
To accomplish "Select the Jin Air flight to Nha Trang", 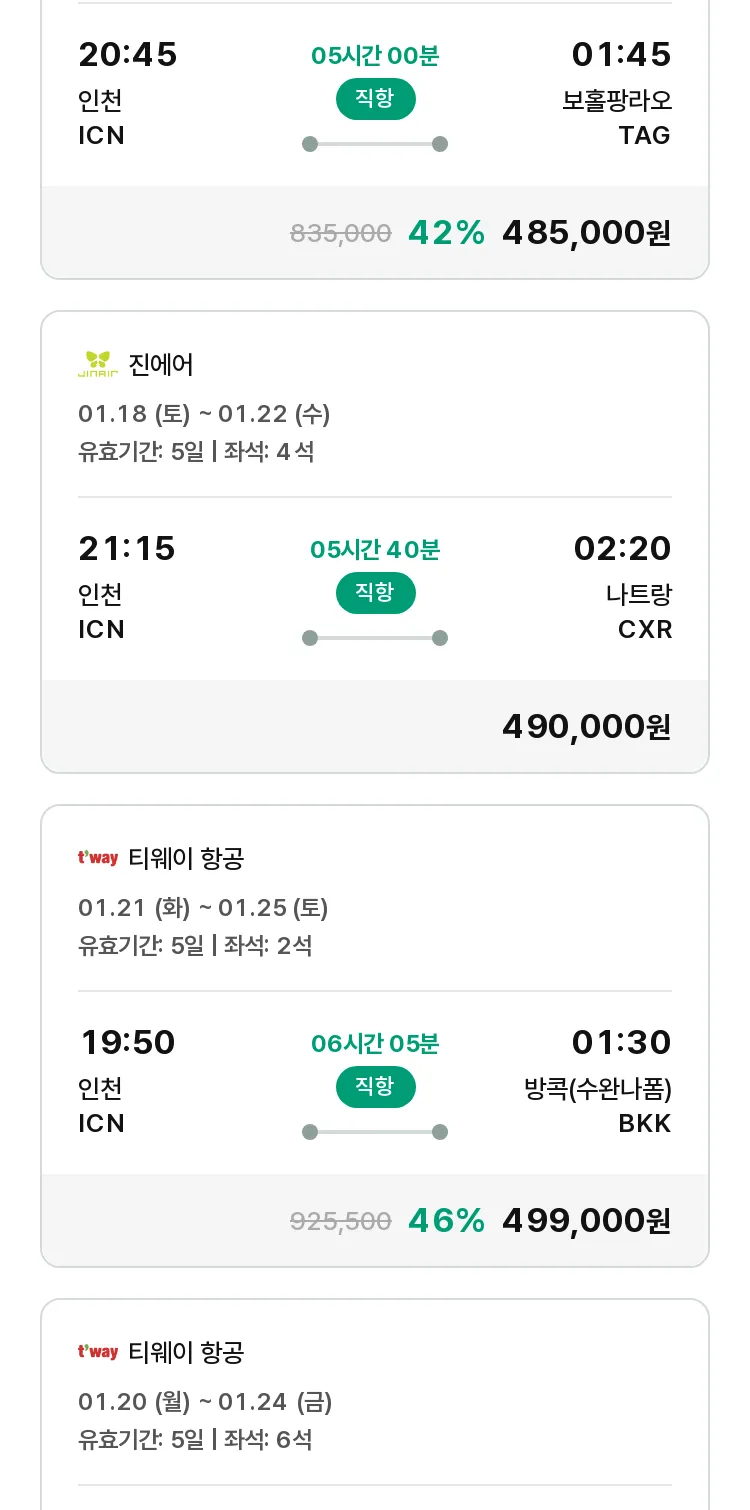I will [x=375, y=542].
